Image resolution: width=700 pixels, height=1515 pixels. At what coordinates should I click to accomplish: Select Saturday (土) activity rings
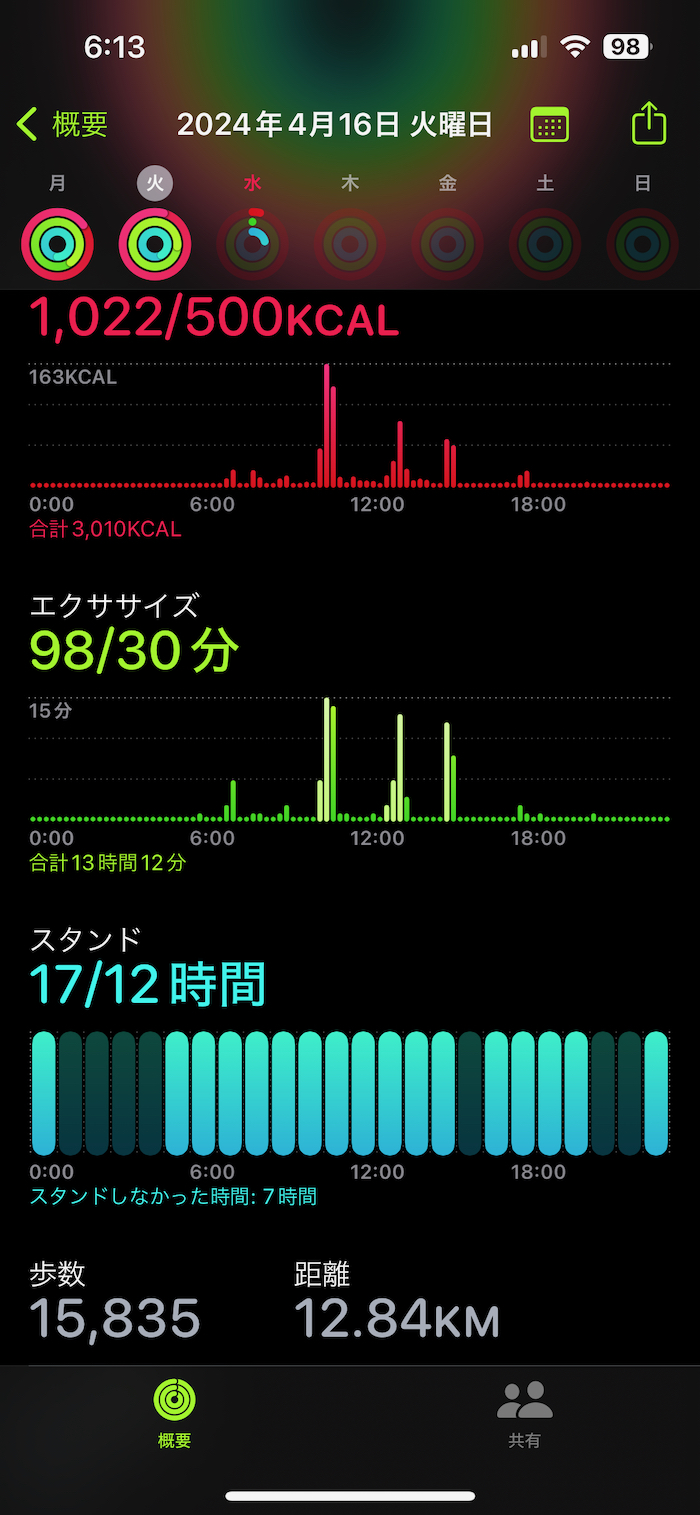click(545, 243)
